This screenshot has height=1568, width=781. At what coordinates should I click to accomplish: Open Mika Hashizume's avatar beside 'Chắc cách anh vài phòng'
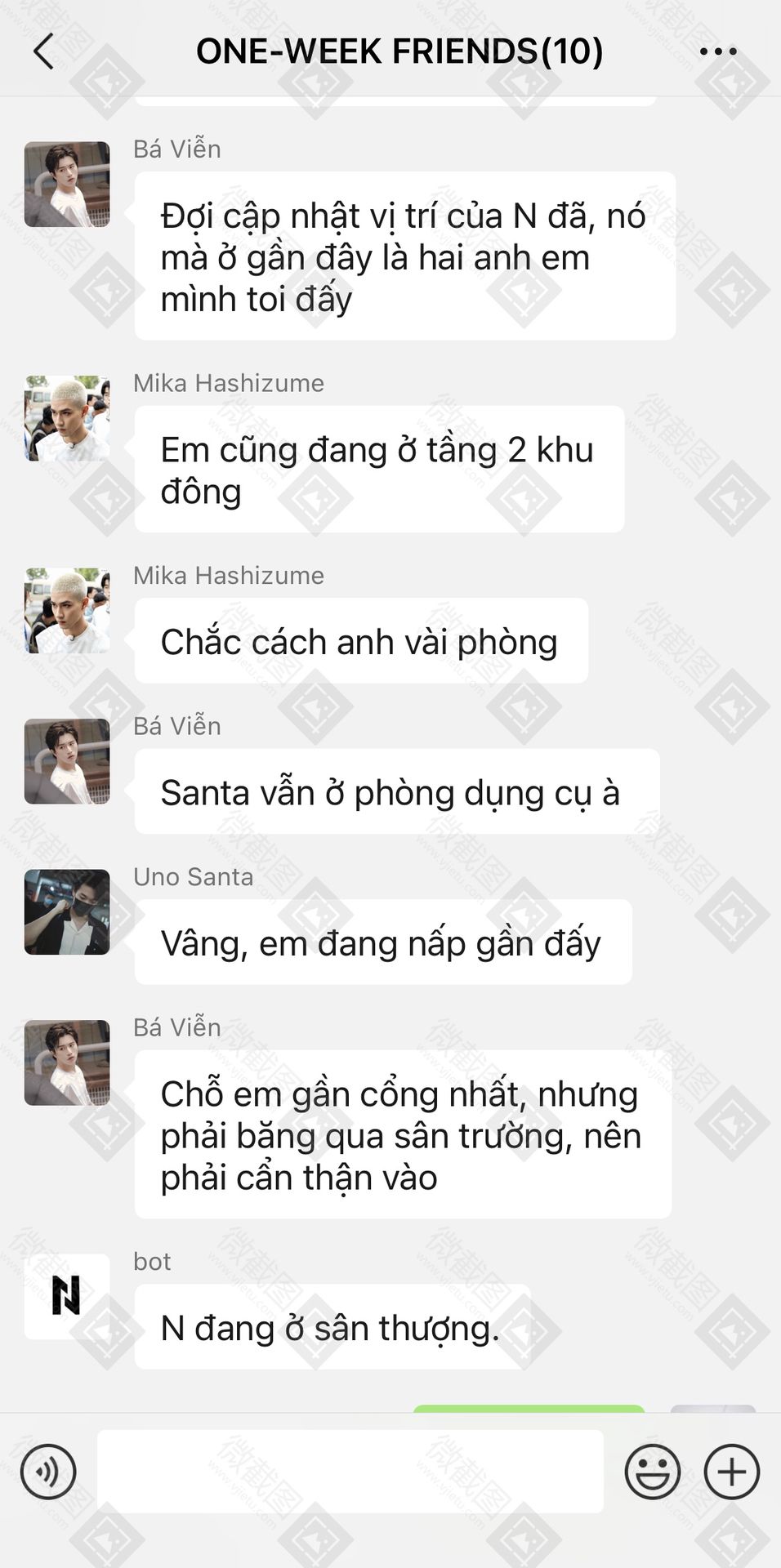(67, 611)
